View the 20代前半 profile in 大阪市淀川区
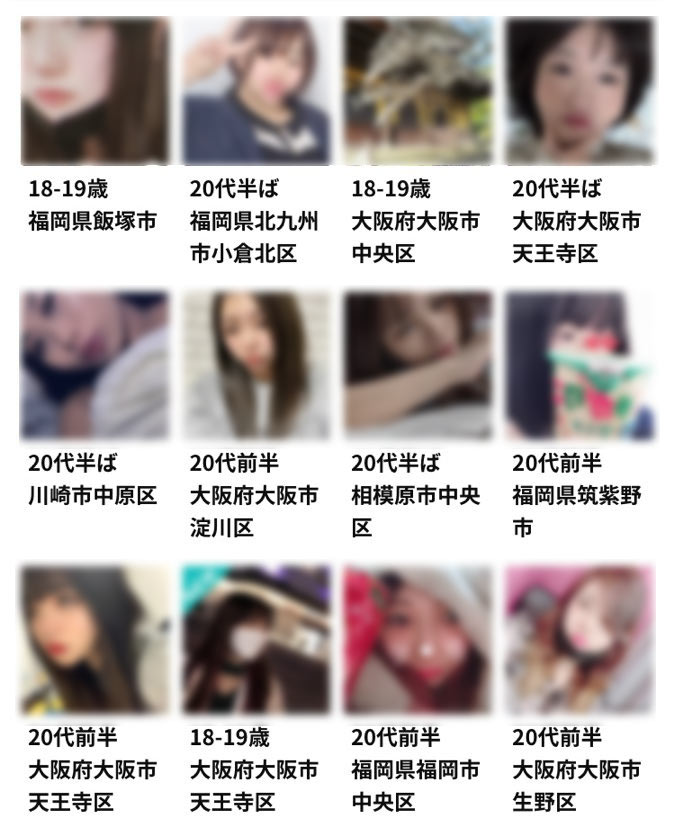This screenshot has height=825, width=675. click(x=256, y=366)
